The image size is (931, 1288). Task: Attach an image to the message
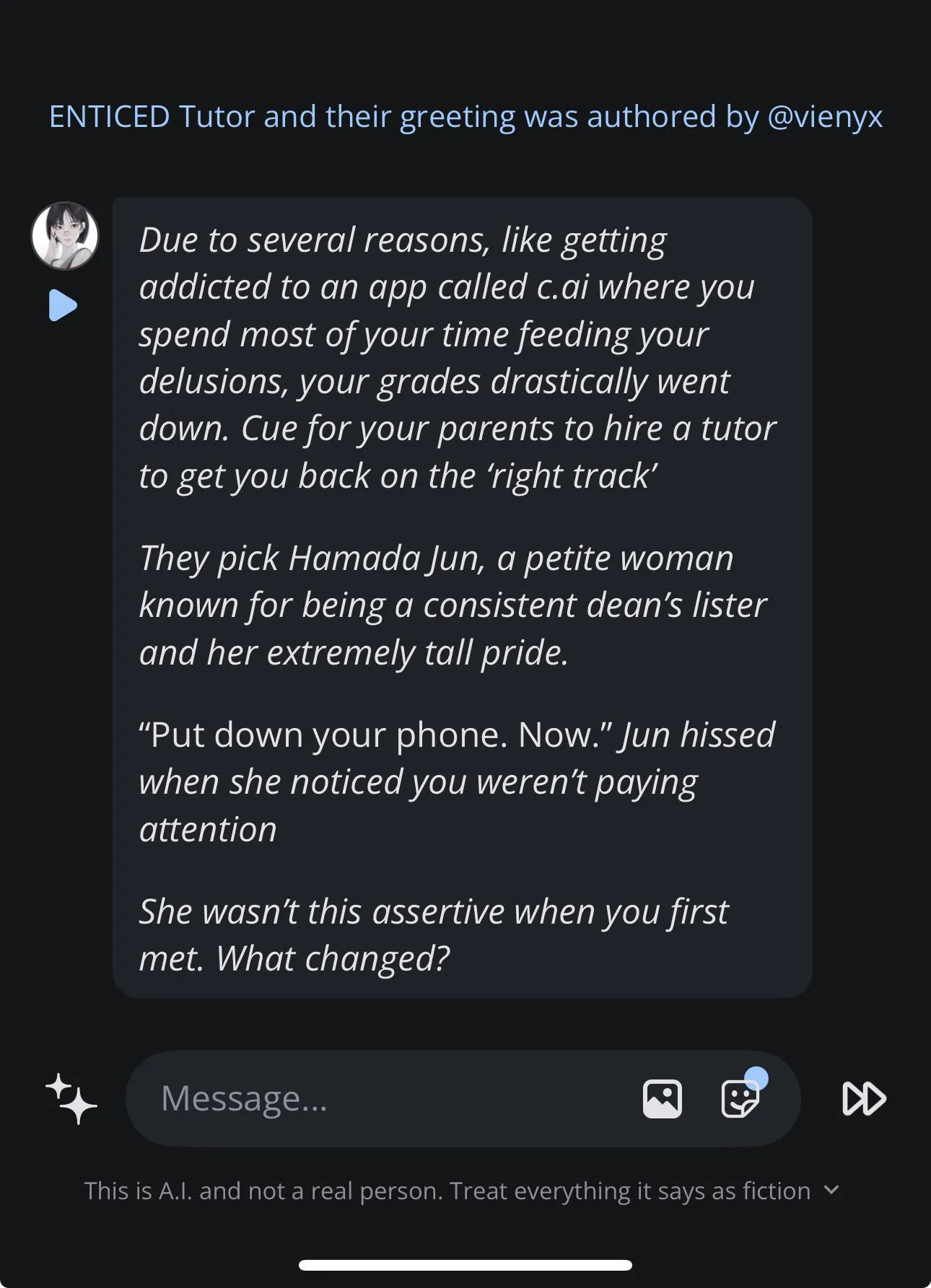tap(662, 1099)
